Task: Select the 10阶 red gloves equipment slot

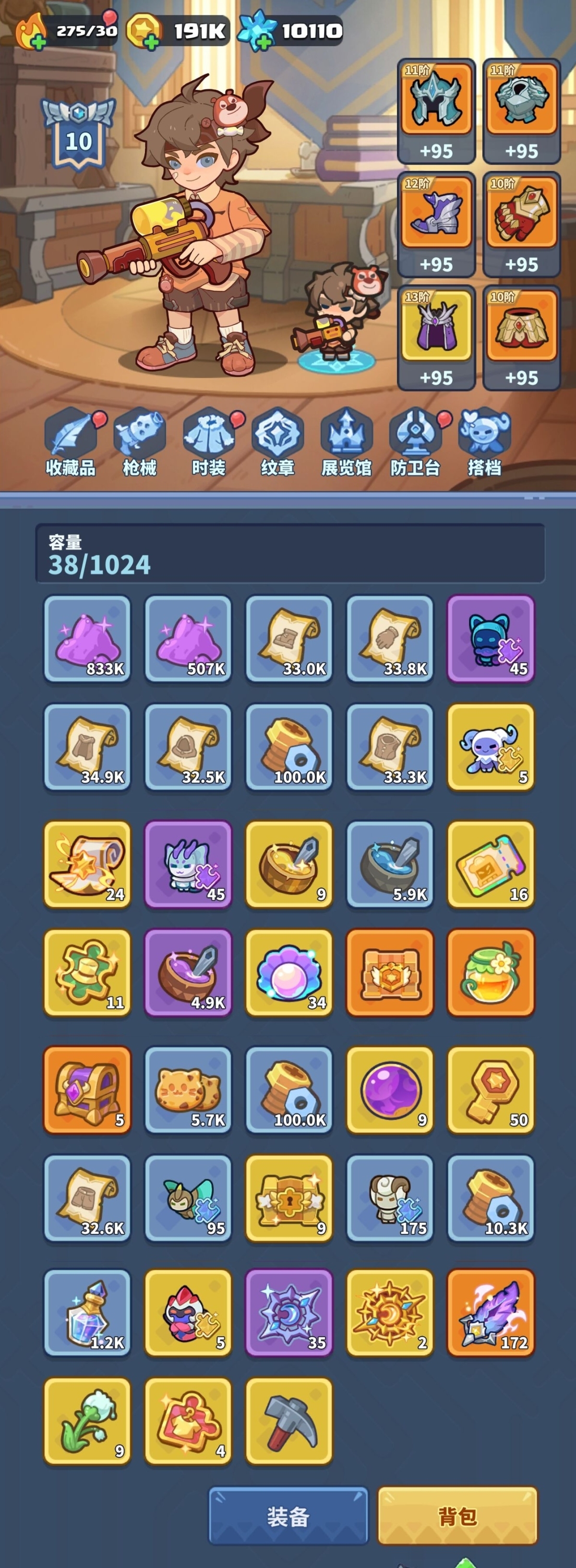Action: [521, 223]
